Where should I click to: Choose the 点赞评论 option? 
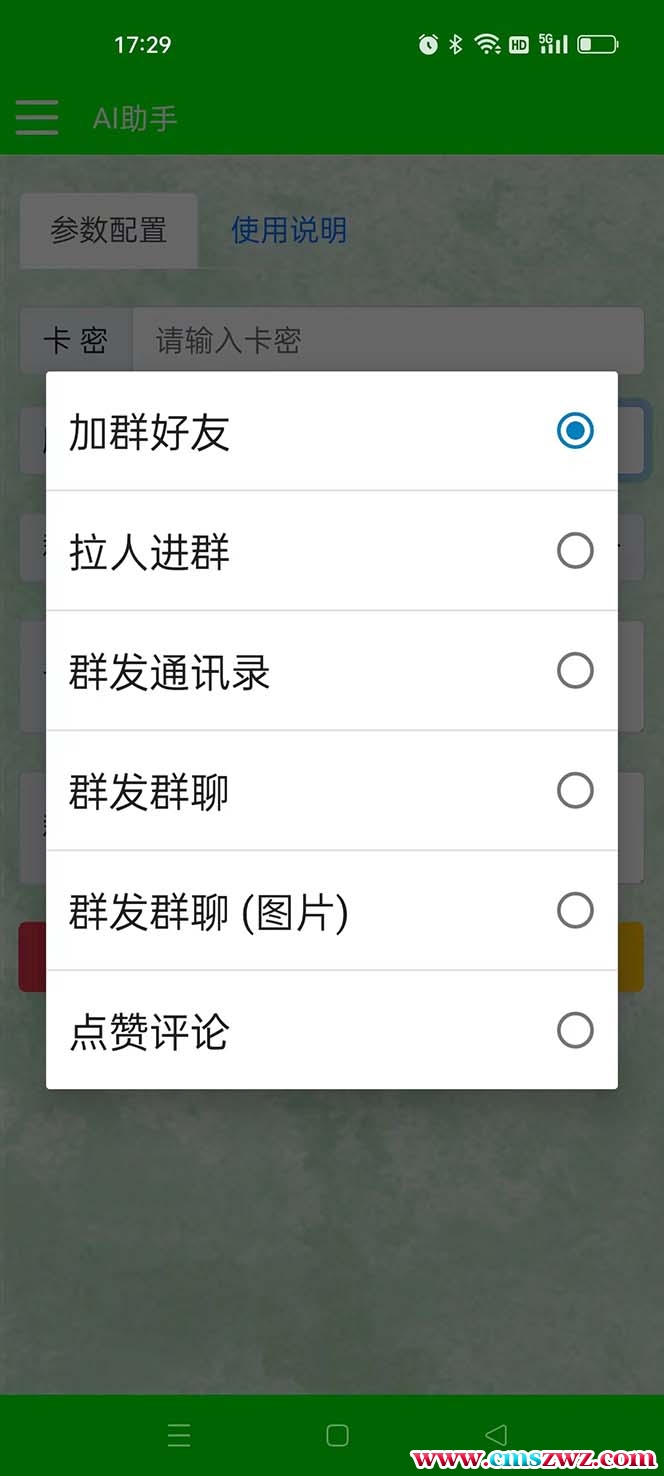(330, 1031)
